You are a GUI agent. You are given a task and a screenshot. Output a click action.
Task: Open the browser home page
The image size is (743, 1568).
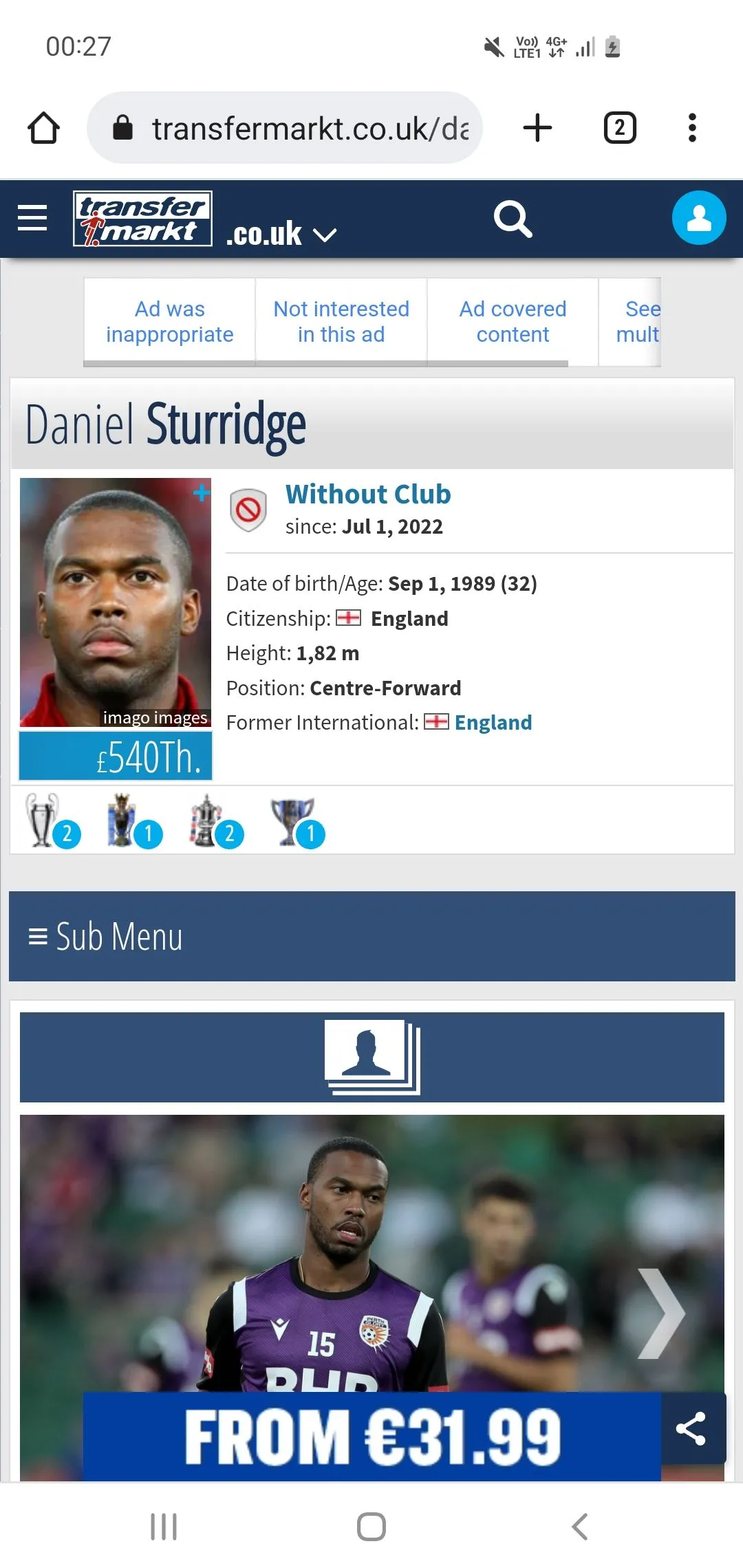(x=43, y=128)
